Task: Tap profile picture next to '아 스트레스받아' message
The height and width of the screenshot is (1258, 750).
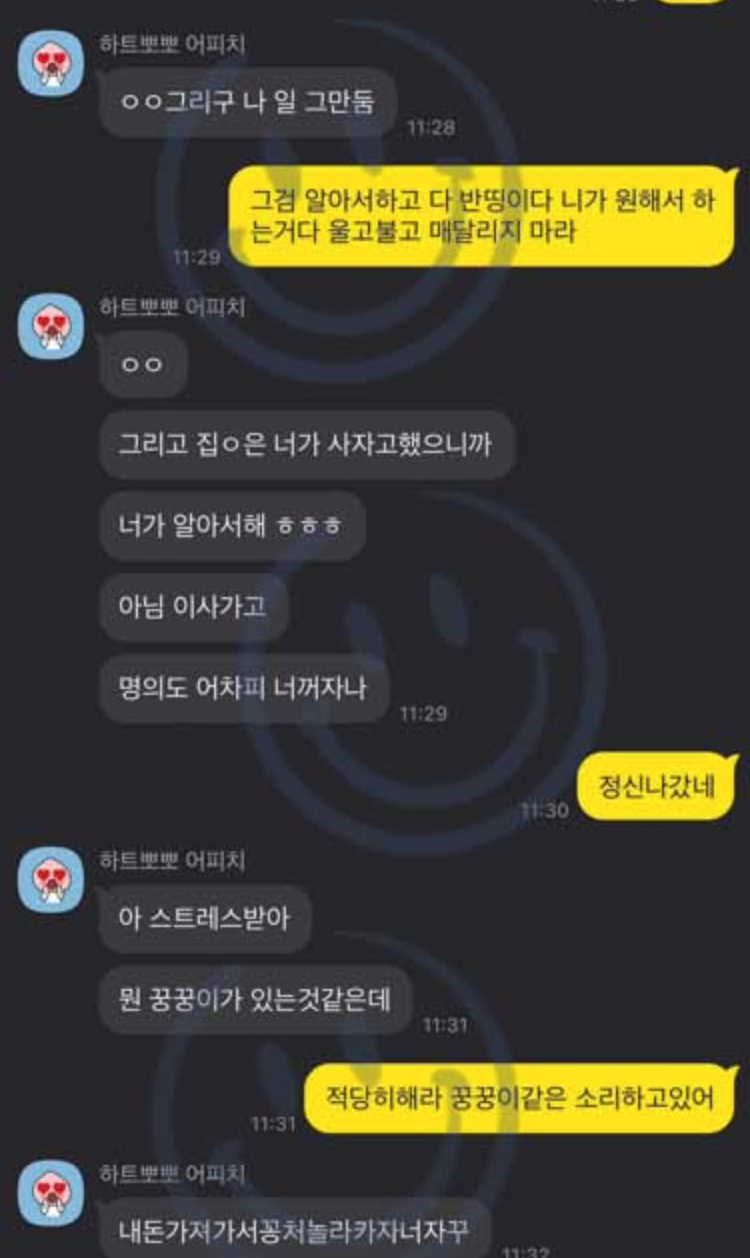Action: [x=51, y=881]
